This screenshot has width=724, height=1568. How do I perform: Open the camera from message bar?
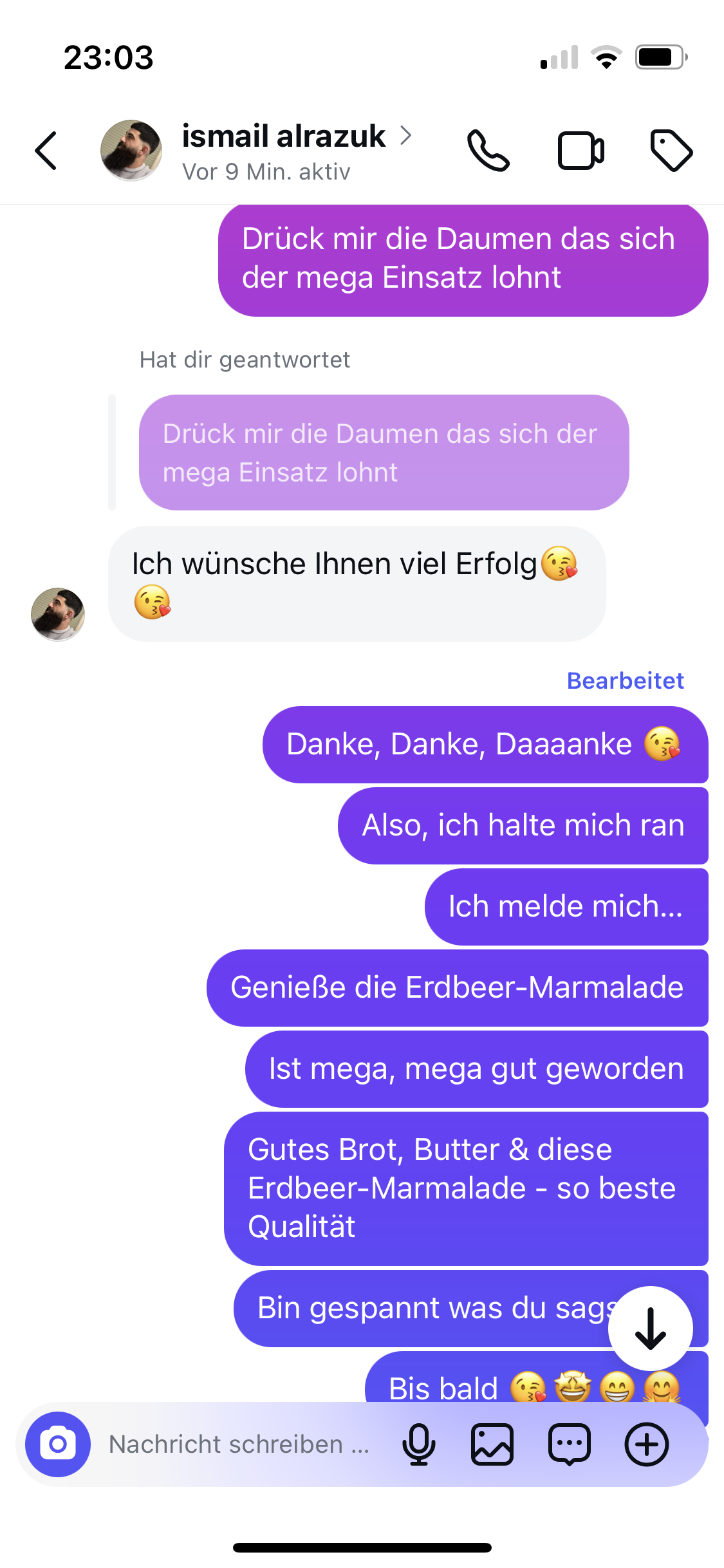(58, 1444)
